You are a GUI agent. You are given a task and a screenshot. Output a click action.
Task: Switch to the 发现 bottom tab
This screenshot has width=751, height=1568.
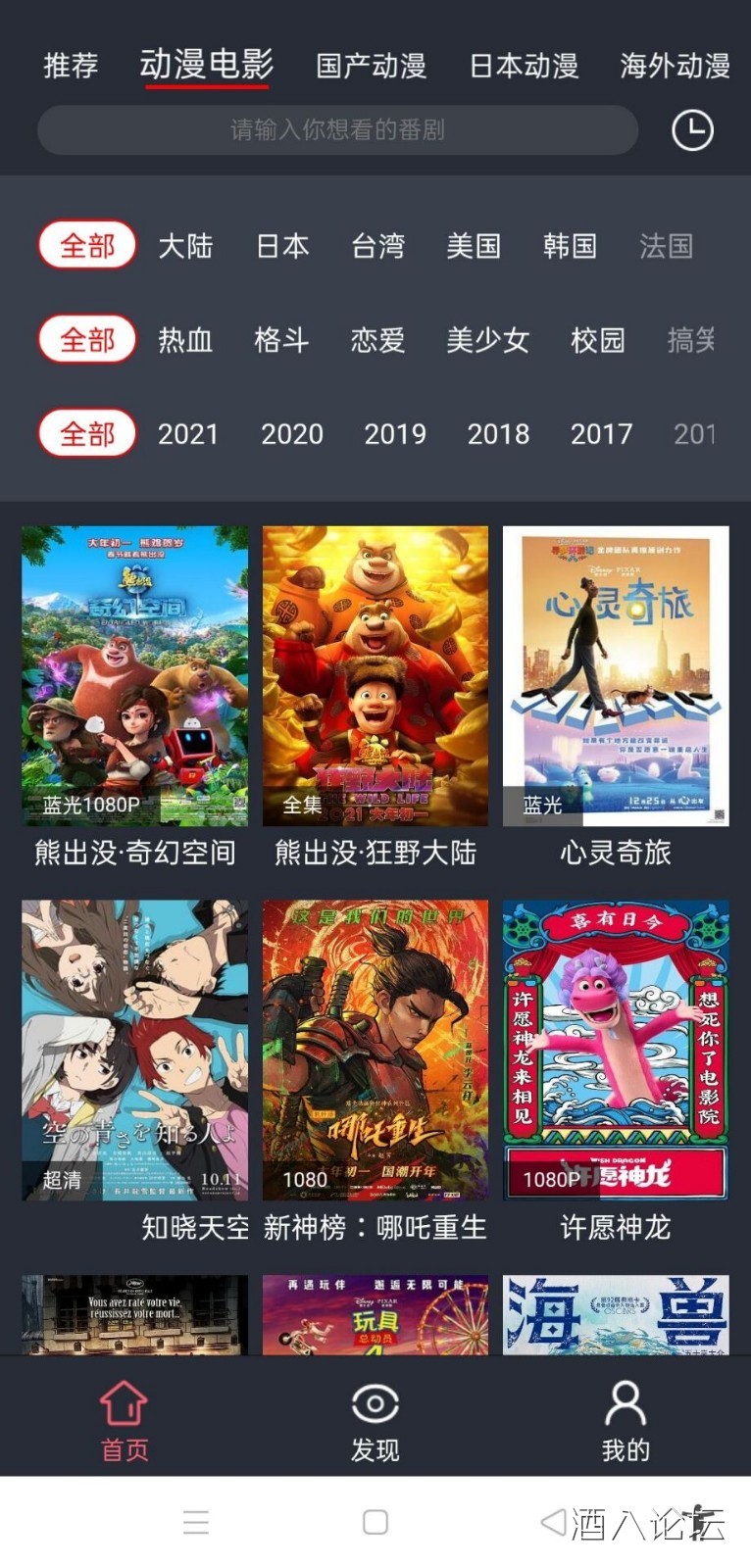click(x=375, y=1421)
